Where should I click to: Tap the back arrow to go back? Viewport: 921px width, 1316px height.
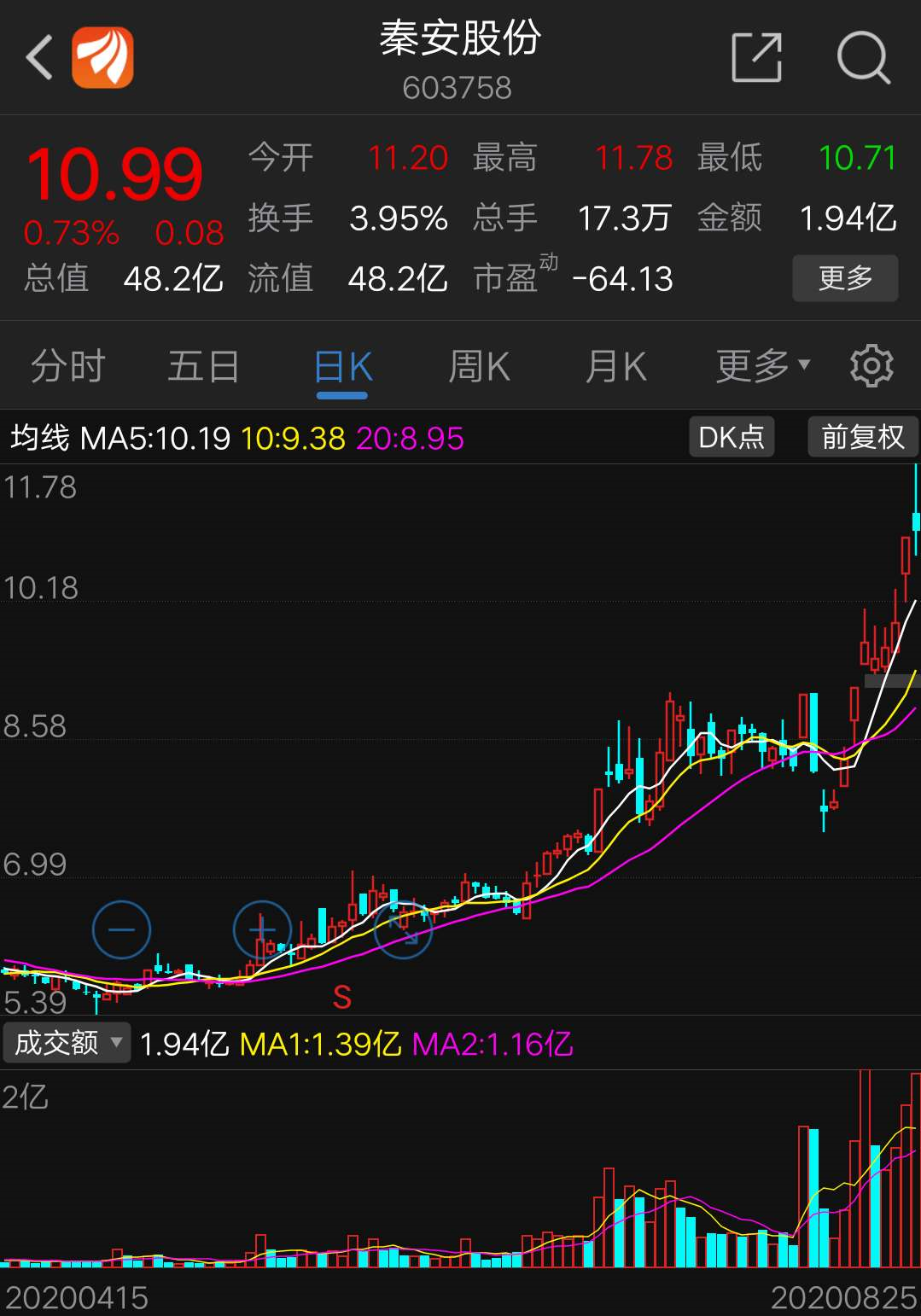(x=38, y=58)
